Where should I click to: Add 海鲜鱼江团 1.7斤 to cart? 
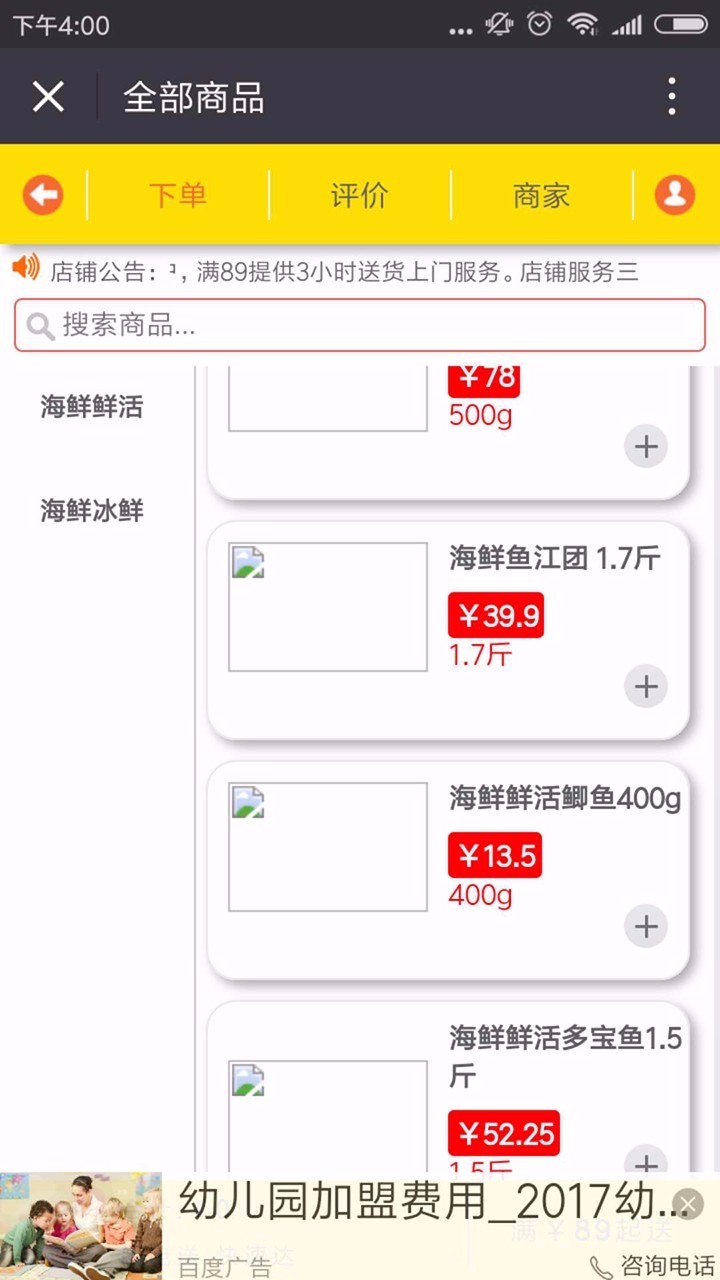click(646, 686)
